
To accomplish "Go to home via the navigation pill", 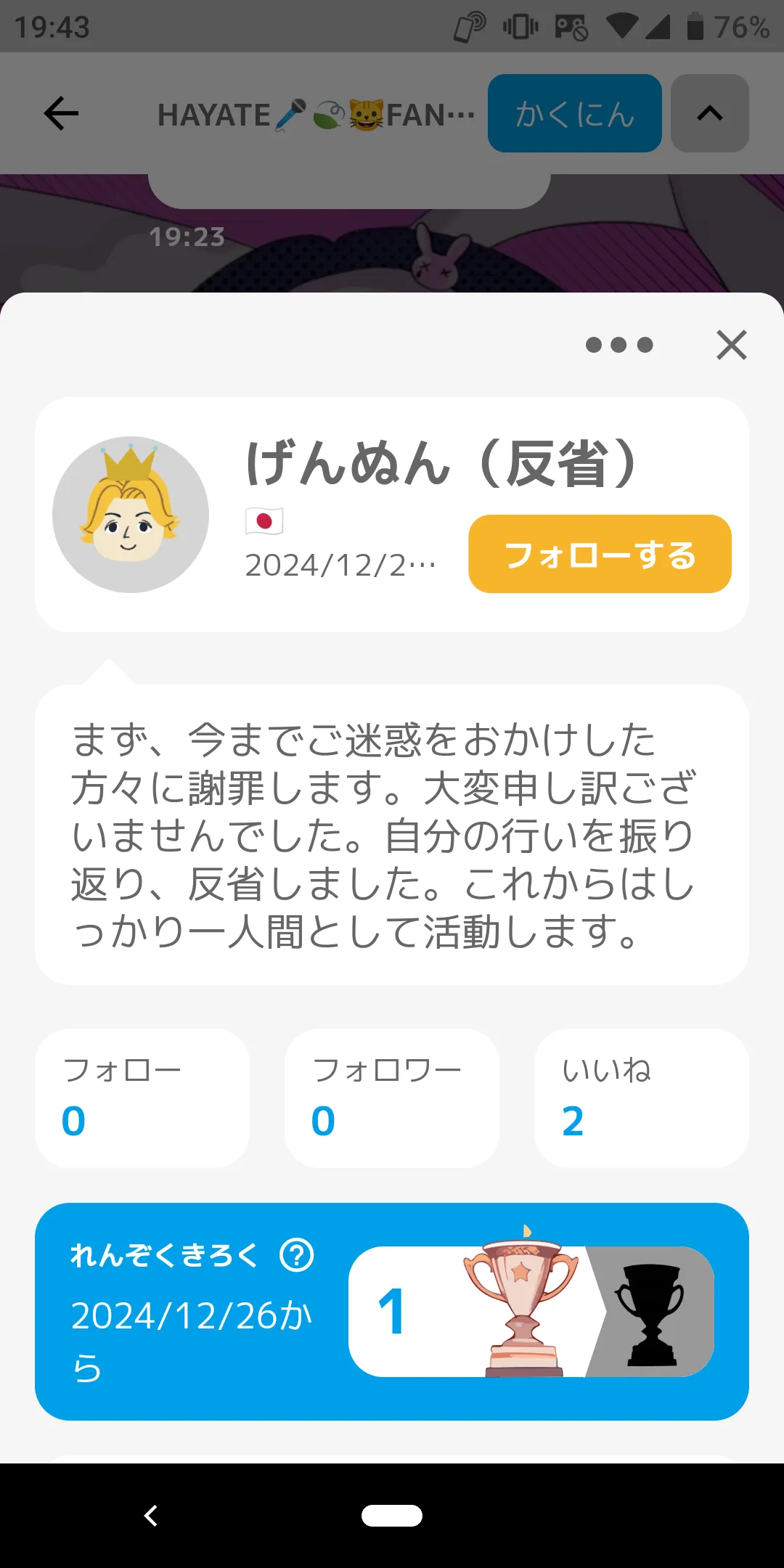I will tap(392, 1516).
